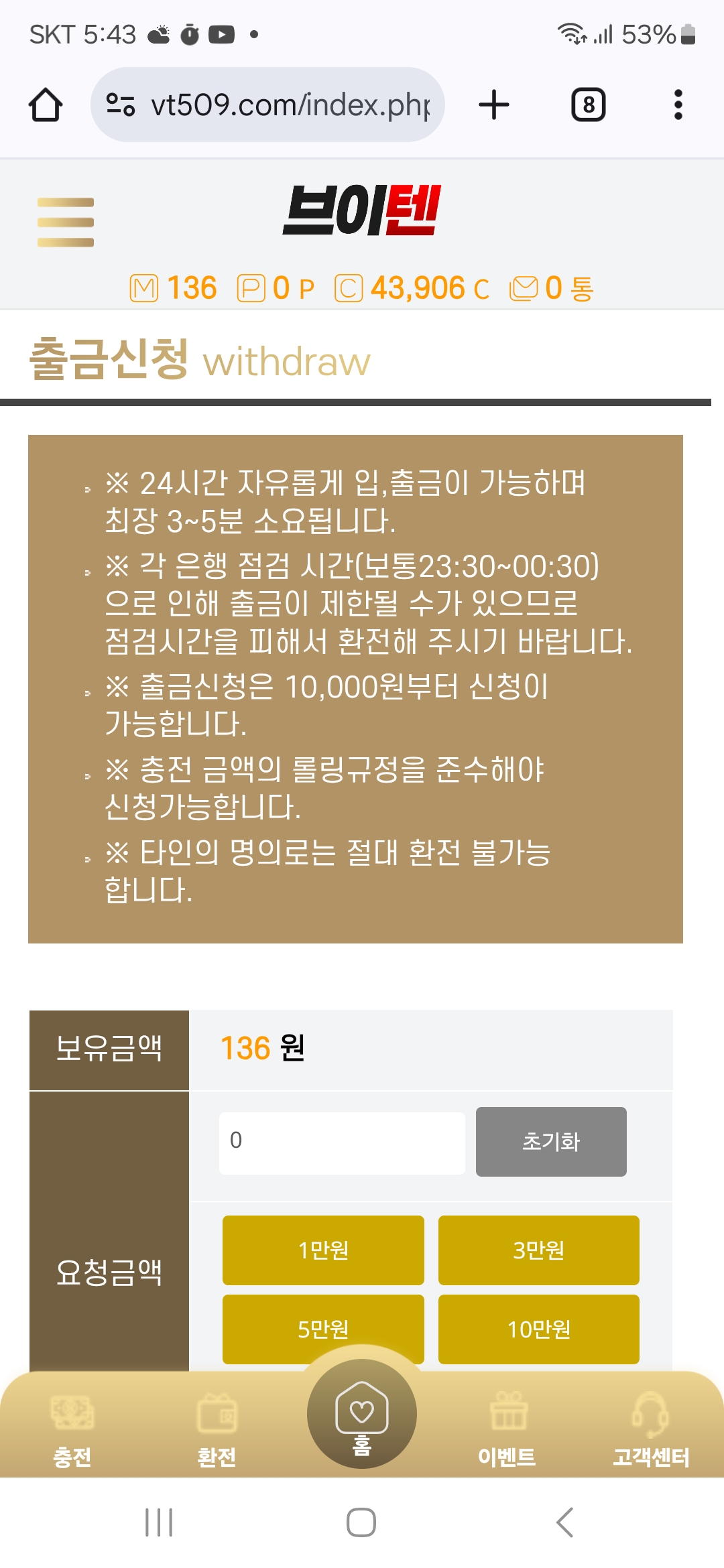The width and height of the screenshot is (724, 1568).
Task: Pick the 10만원 amount button
Action: pos(538,1329)
